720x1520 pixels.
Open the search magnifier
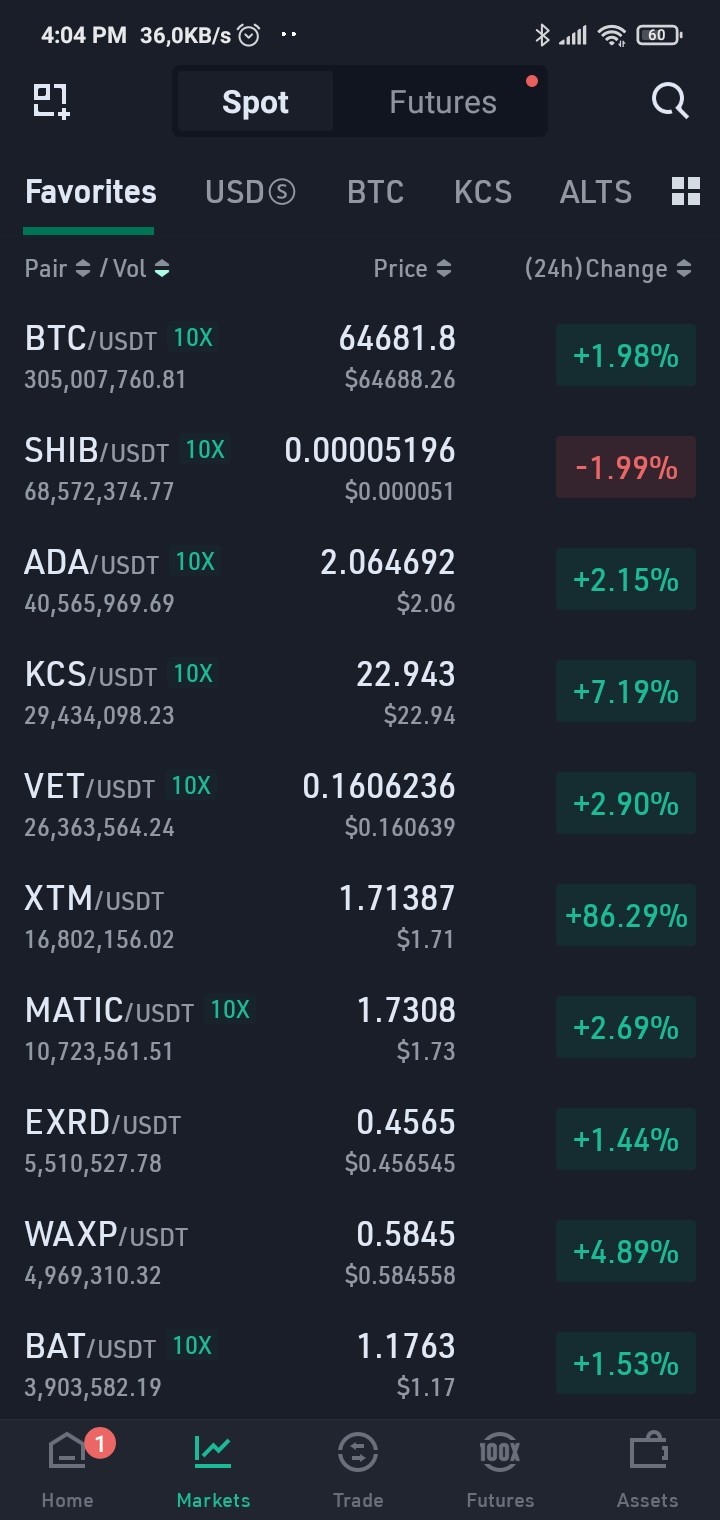(669, 101)
